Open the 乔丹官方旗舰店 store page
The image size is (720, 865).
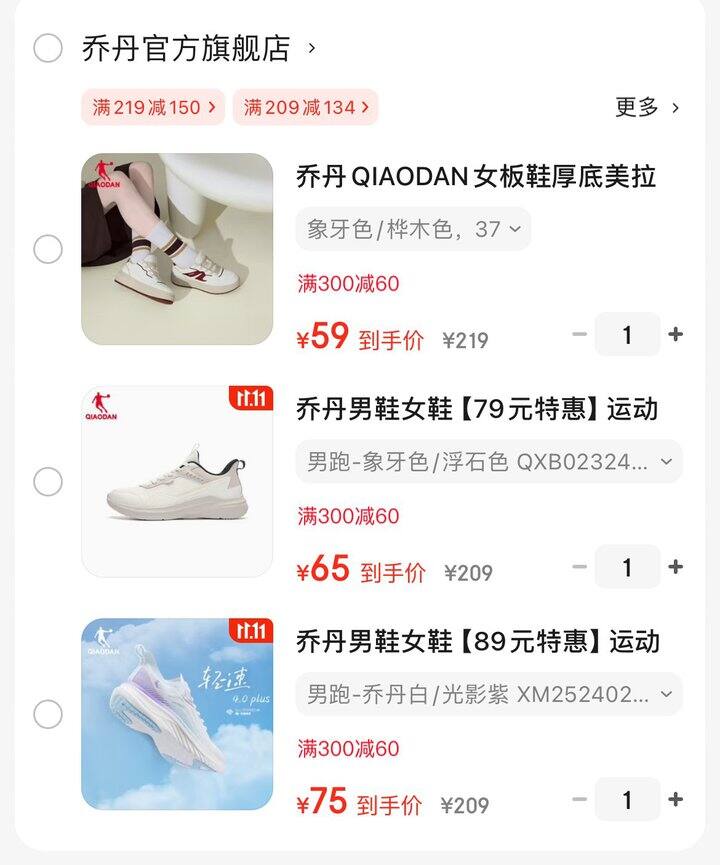coord(186,48)
